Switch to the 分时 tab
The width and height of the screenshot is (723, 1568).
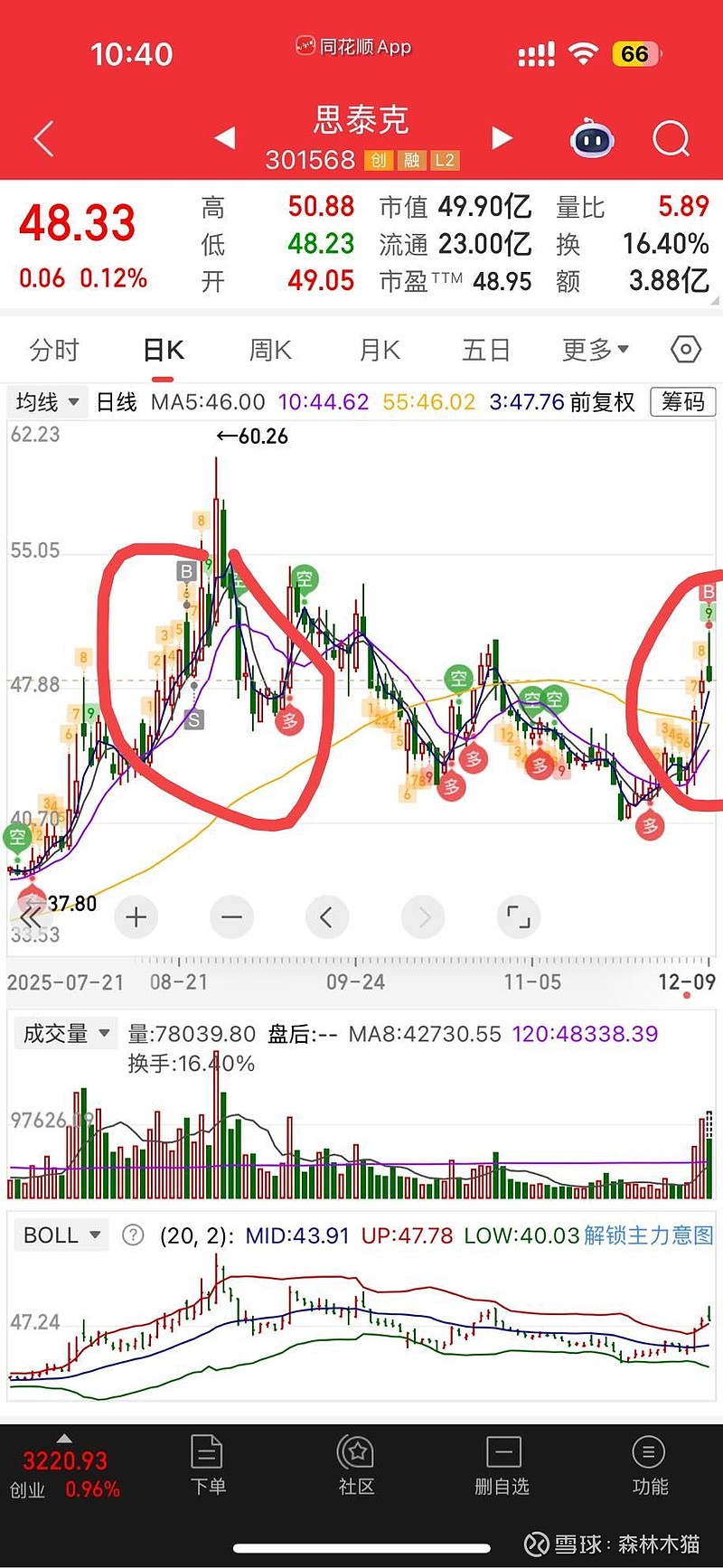54,350
